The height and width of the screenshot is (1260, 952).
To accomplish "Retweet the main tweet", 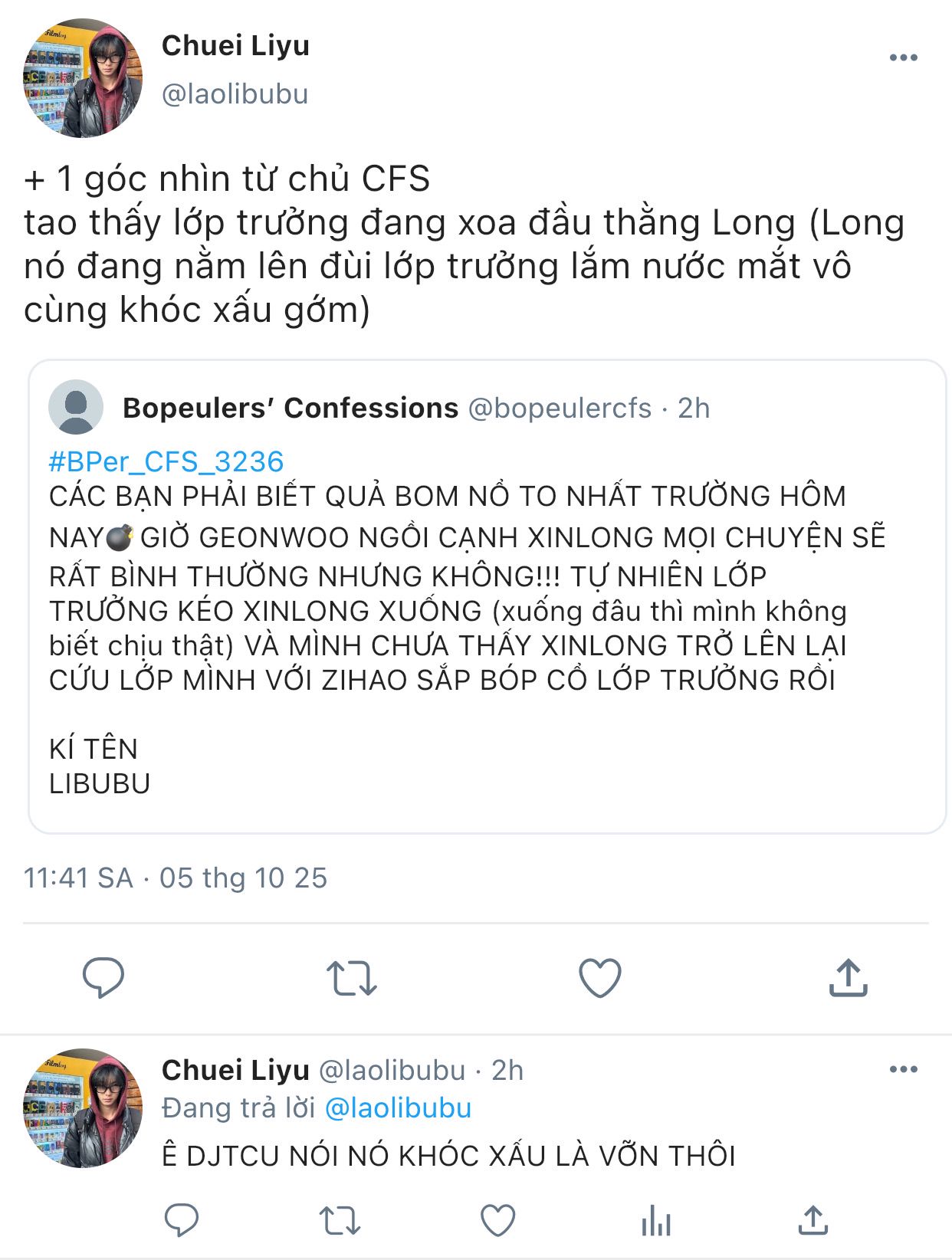I will pos(351,978).
